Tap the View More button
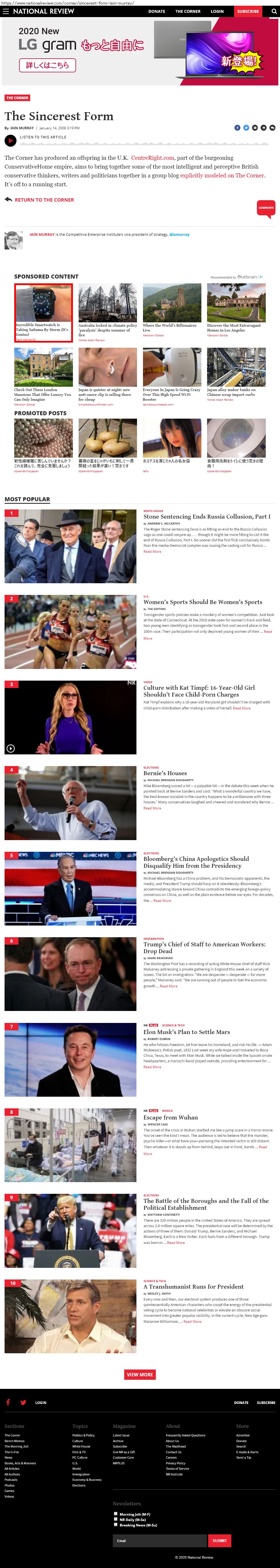This screenshot has height=1568, width=280. click(x=139, y=1374)
